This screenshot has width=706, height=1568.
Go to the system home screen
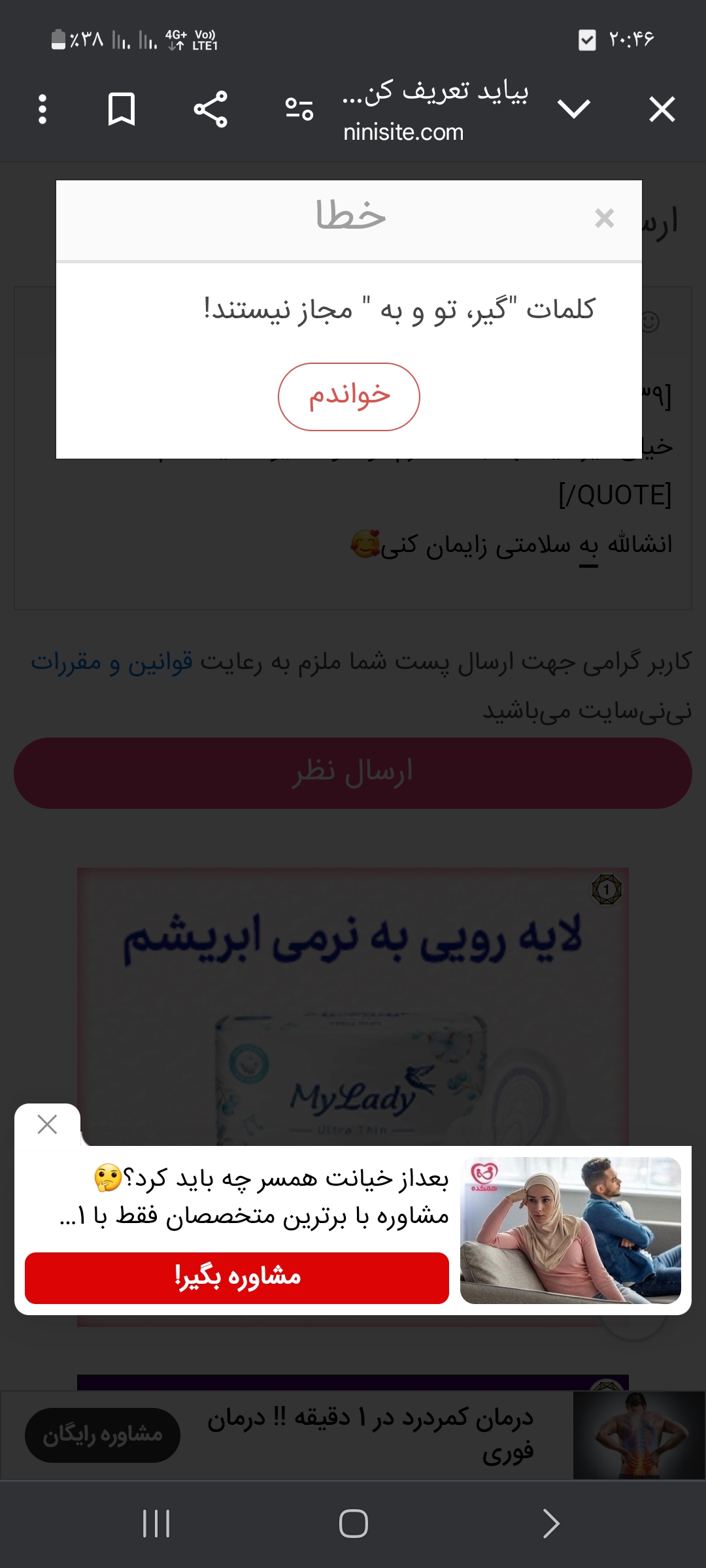(353, 1524)
